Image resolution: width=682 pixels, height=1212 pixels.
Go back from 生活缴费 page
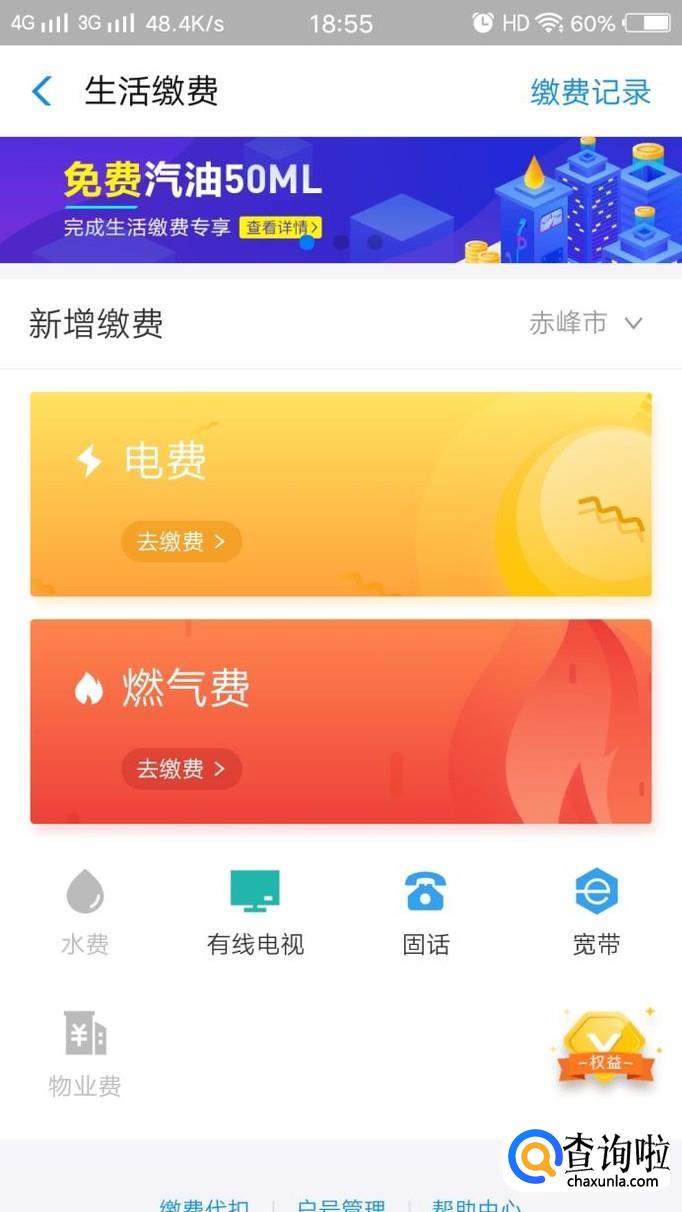coord(42,91)
